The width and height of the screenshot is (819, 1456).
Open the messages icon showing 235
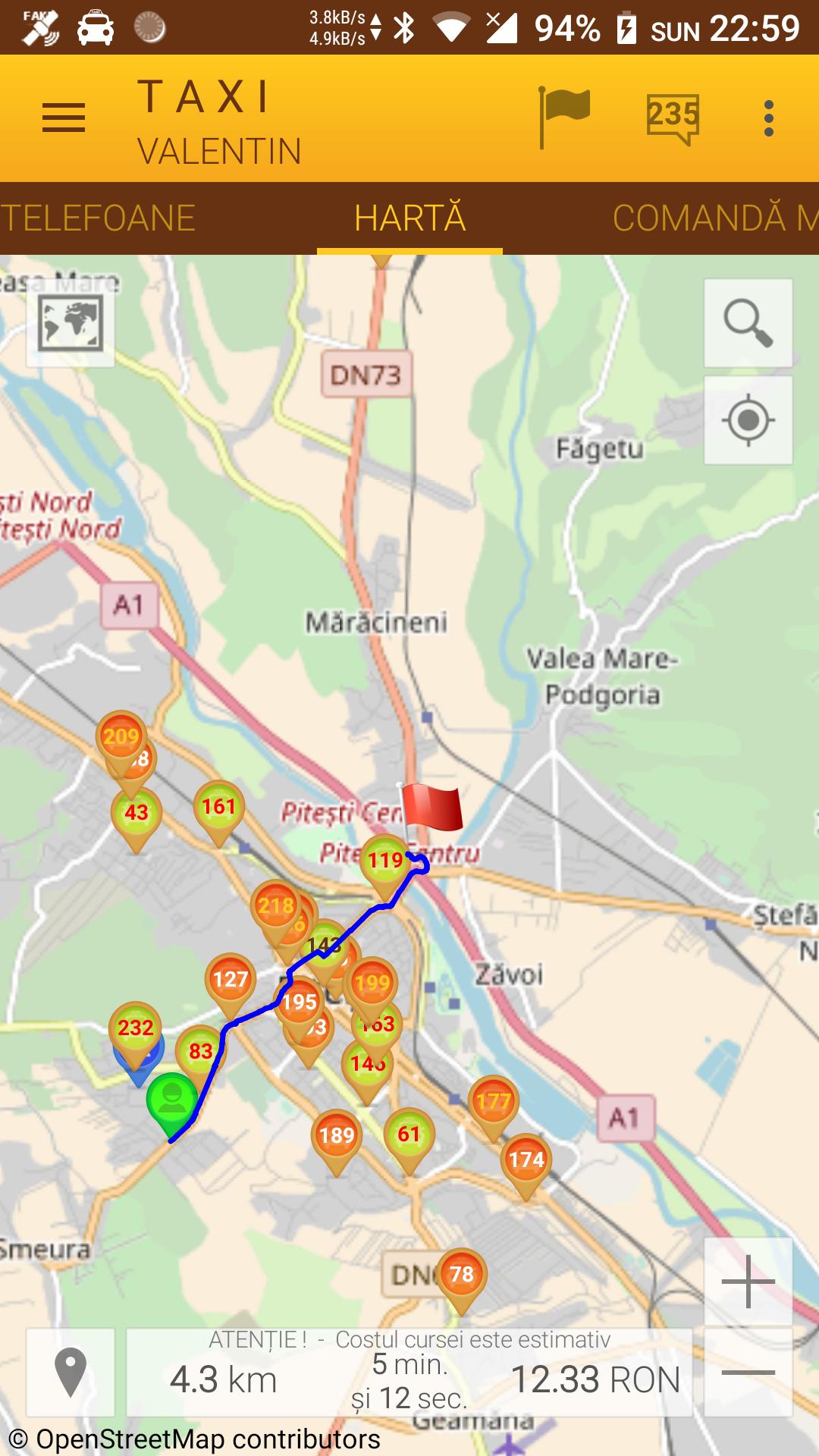(673, 118)
